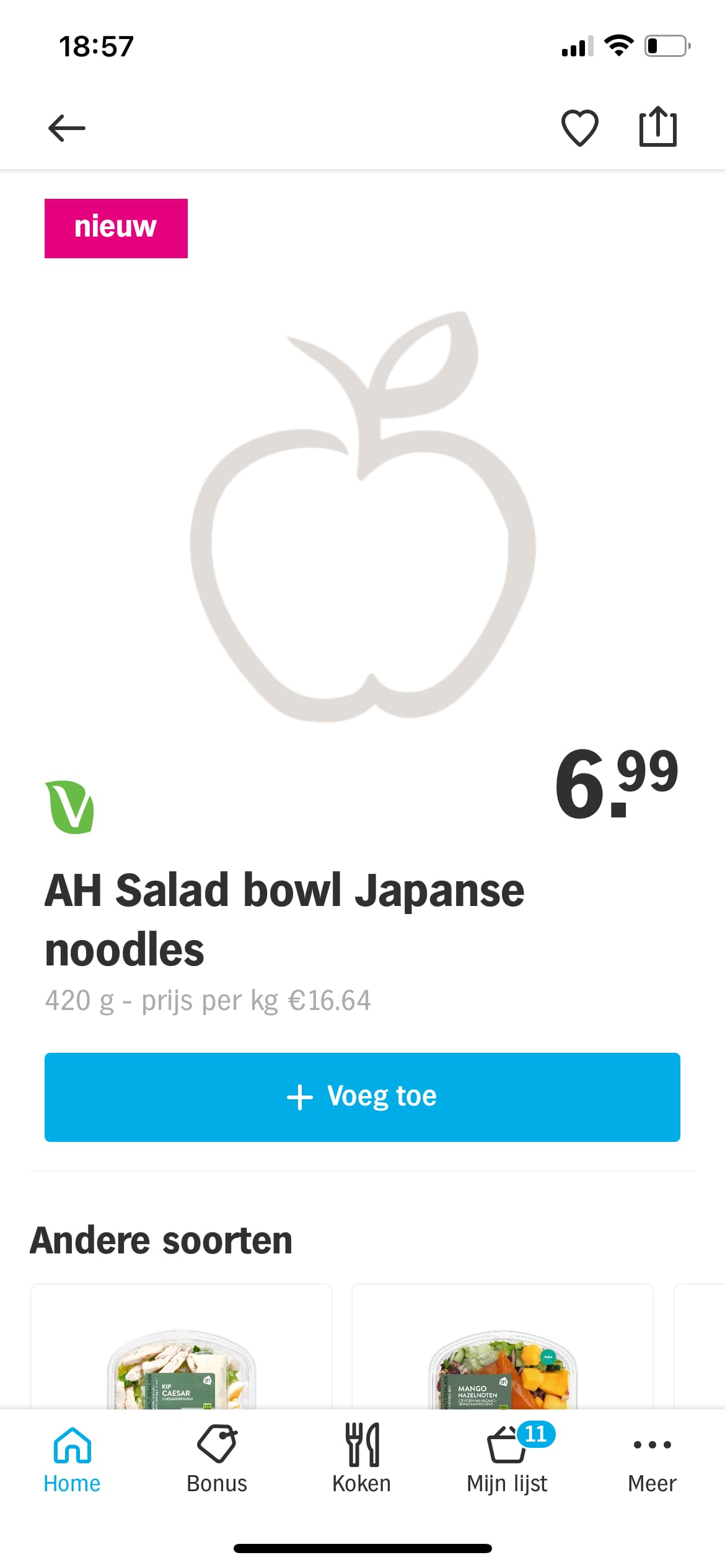Screen dimensions: 725x1568
Task: Open the Kip Caesar salad card
Action: coord(181,1347)
